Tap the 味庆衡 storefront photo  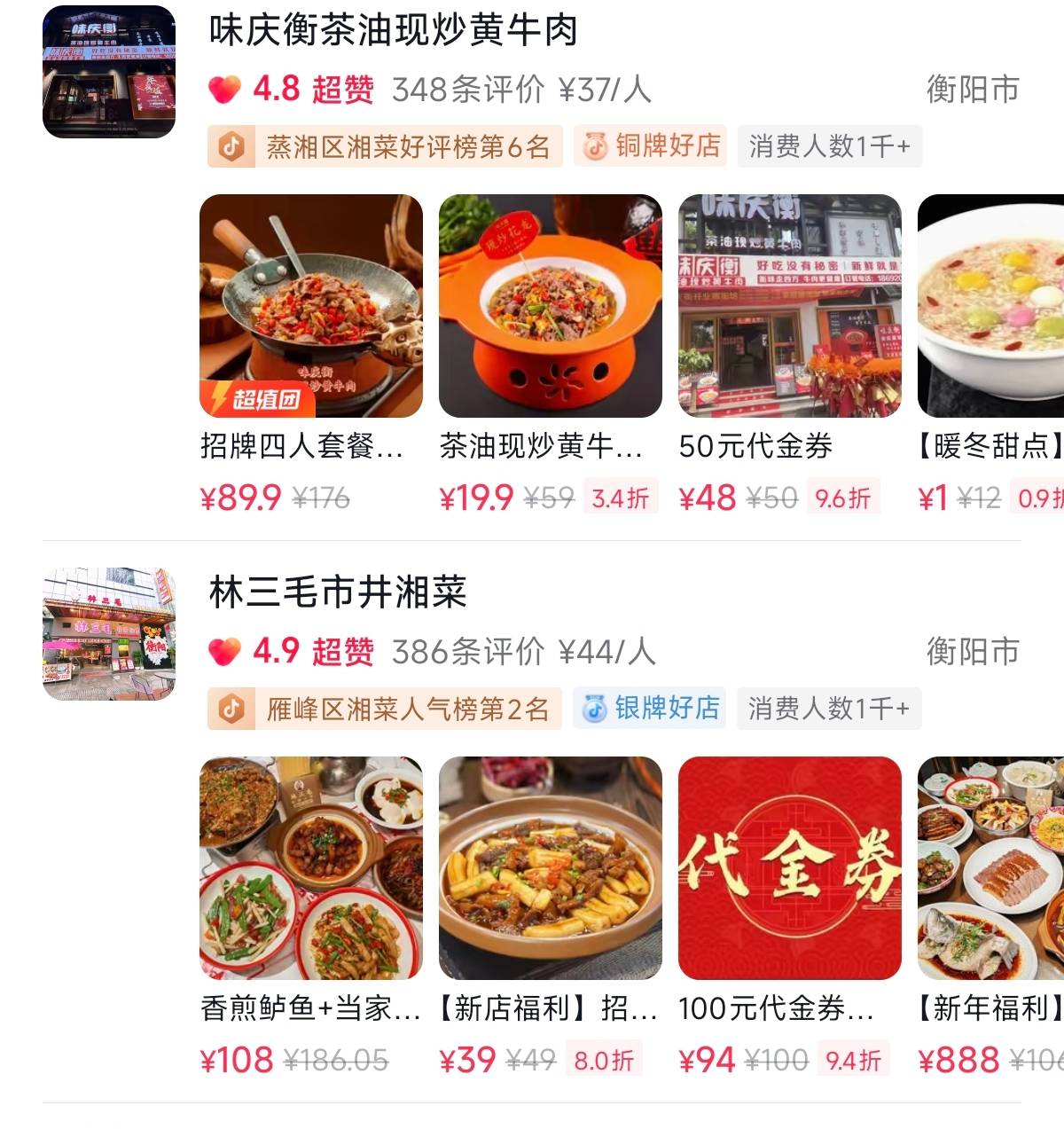pos(109,72)
